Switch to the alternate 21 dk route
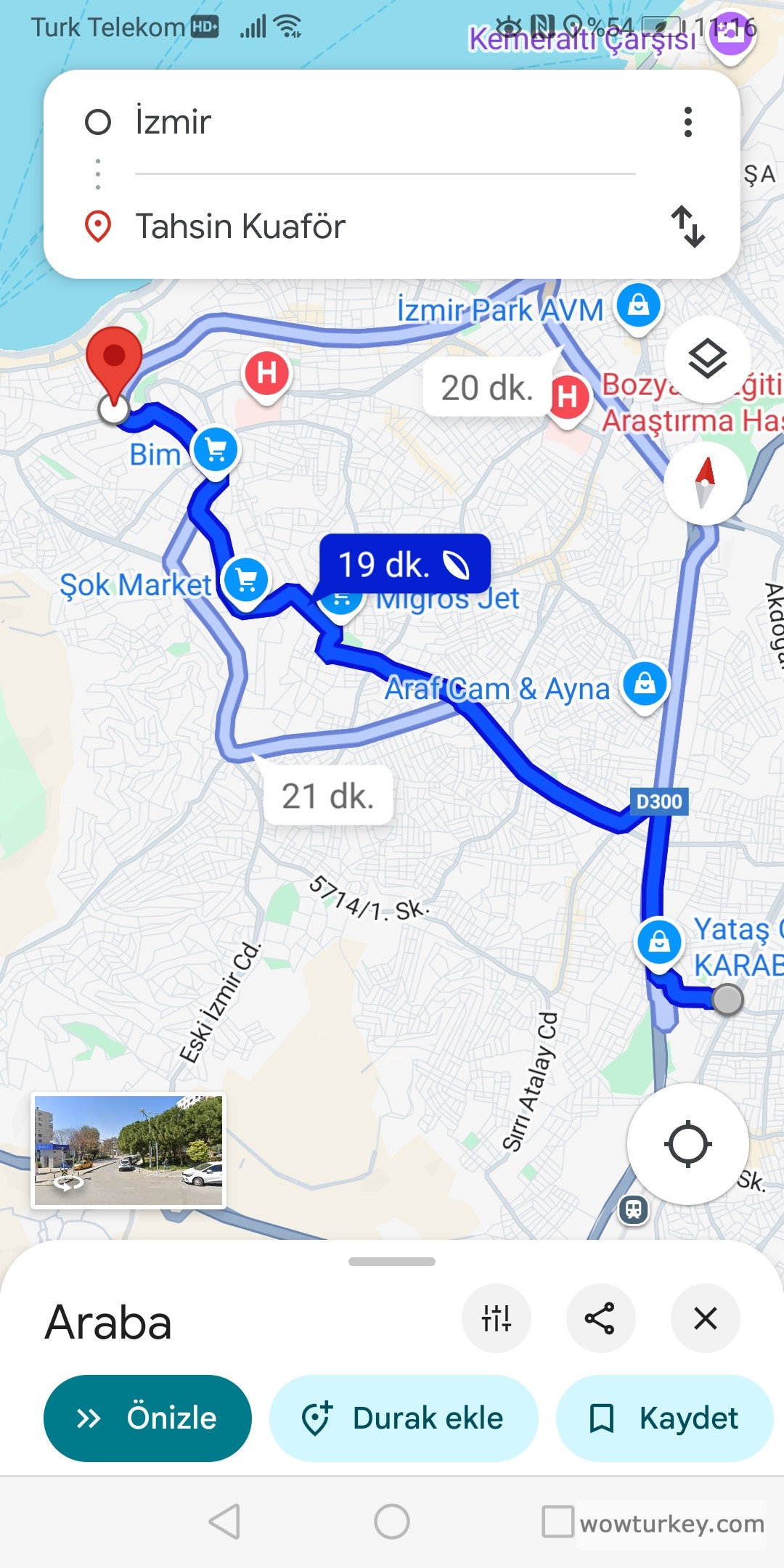 (x=327, y=795)
